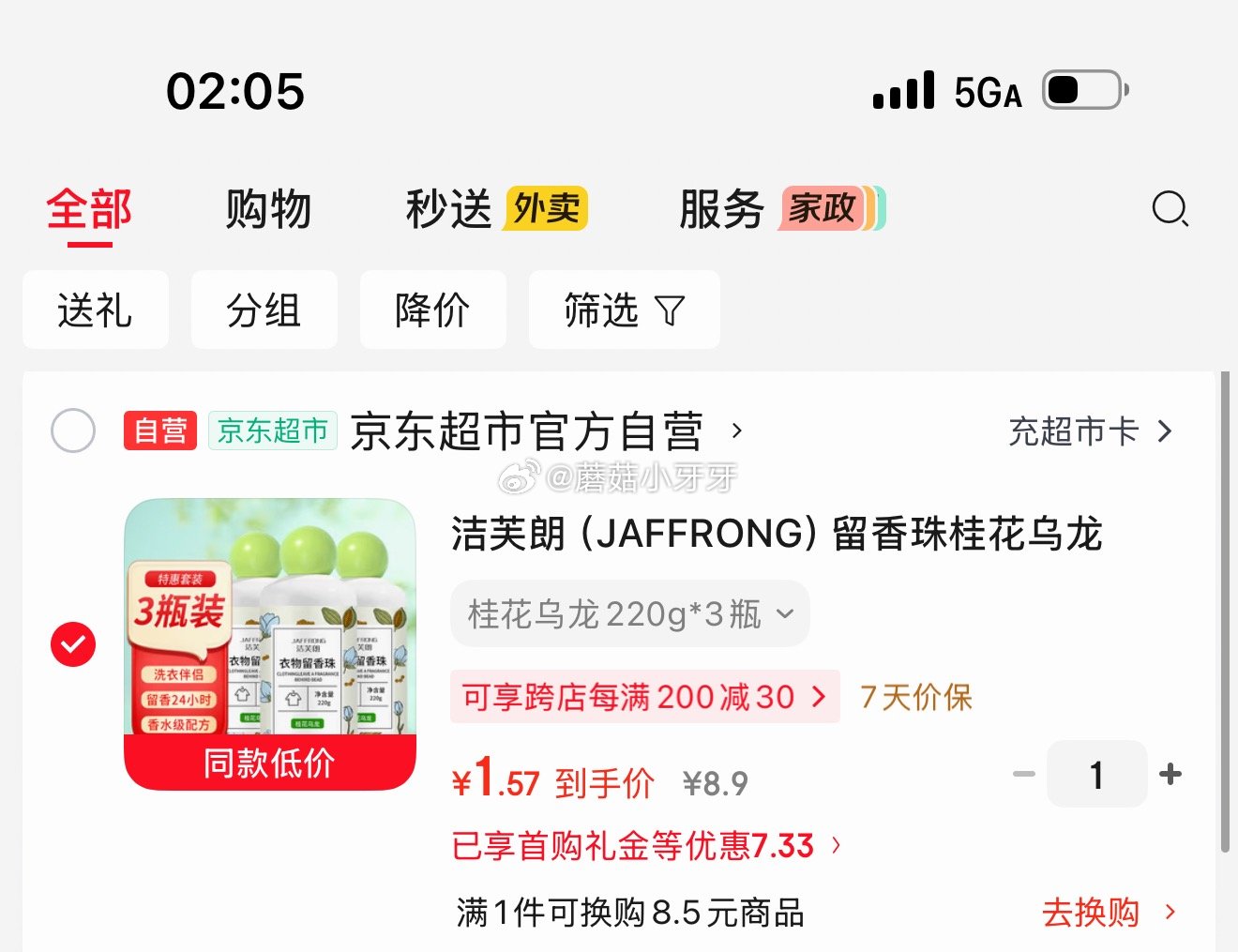View the 跨店每满200减30 promotion
The height and width of the screenshot is (952, 1238).
pos(644,697)
